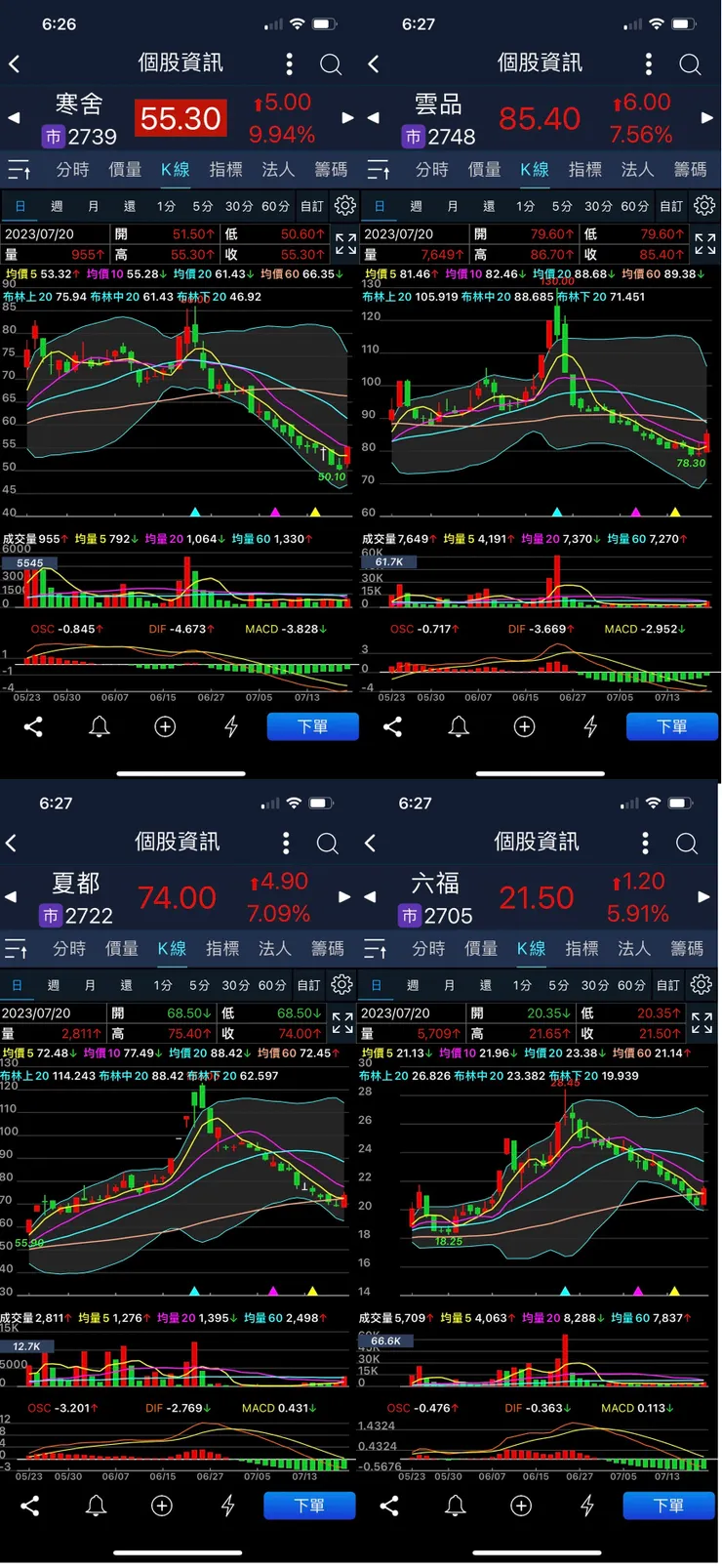Switch to the 籌碼 tab for 寒舍
This screenshot has width=722, height=1568.
[x=329, y=169]
